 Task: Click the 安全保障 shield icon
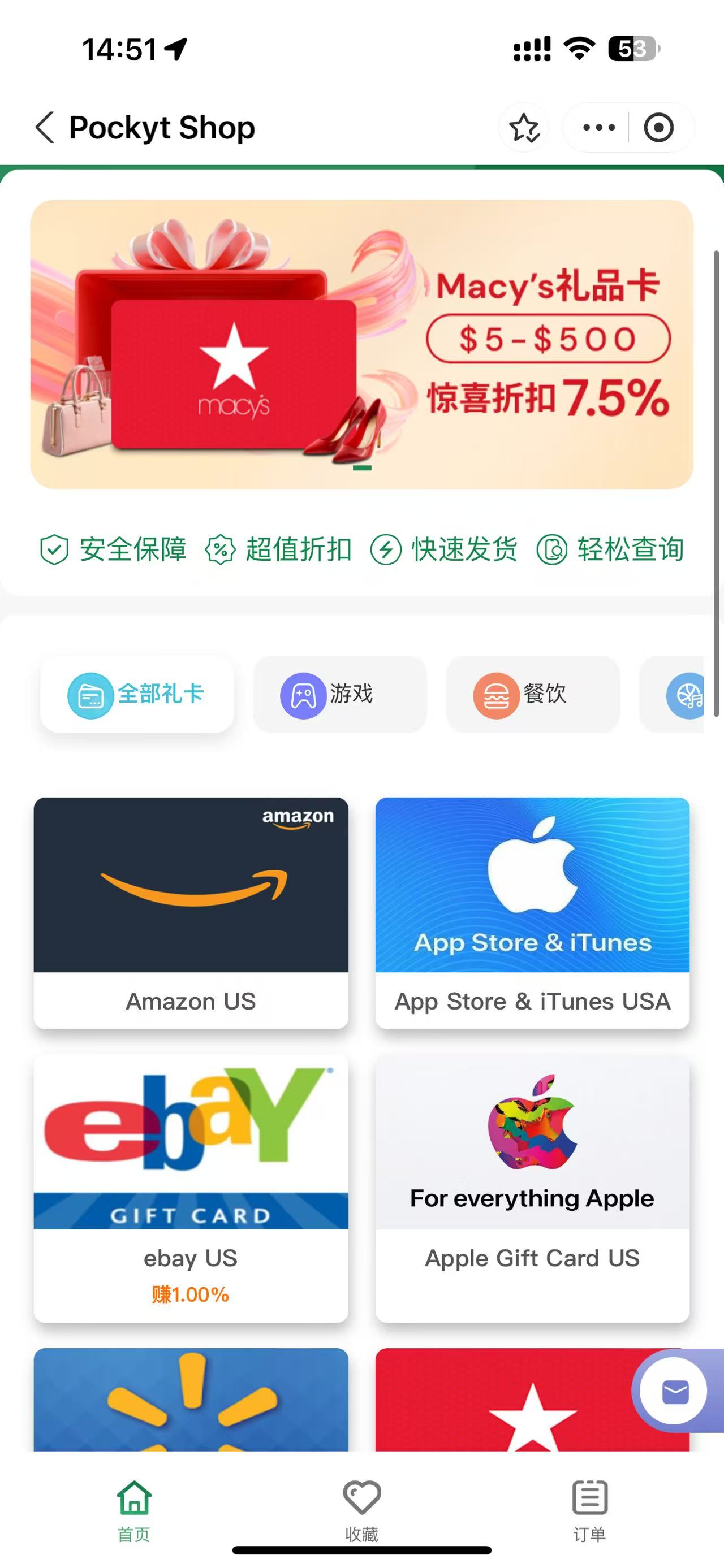[54, 548]
